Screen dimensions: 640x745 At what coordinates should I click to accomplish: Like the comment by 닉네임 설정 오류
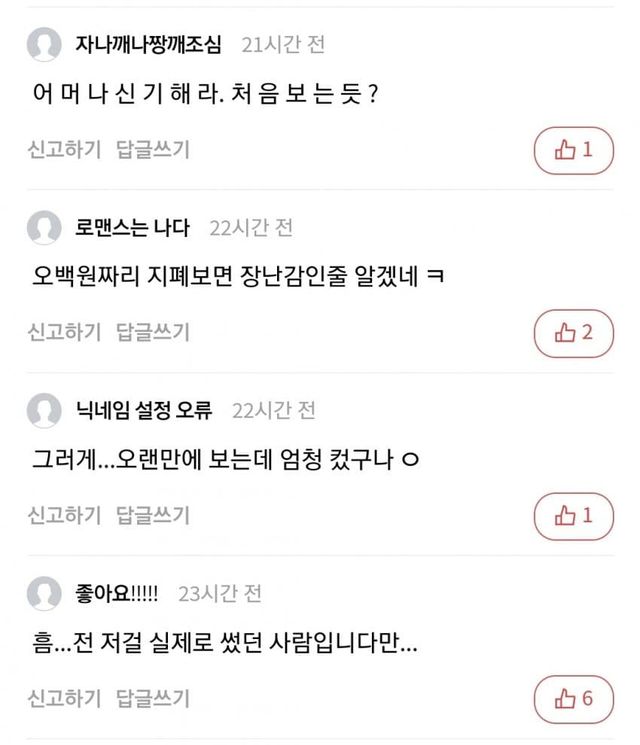click(x=574, y=515)
